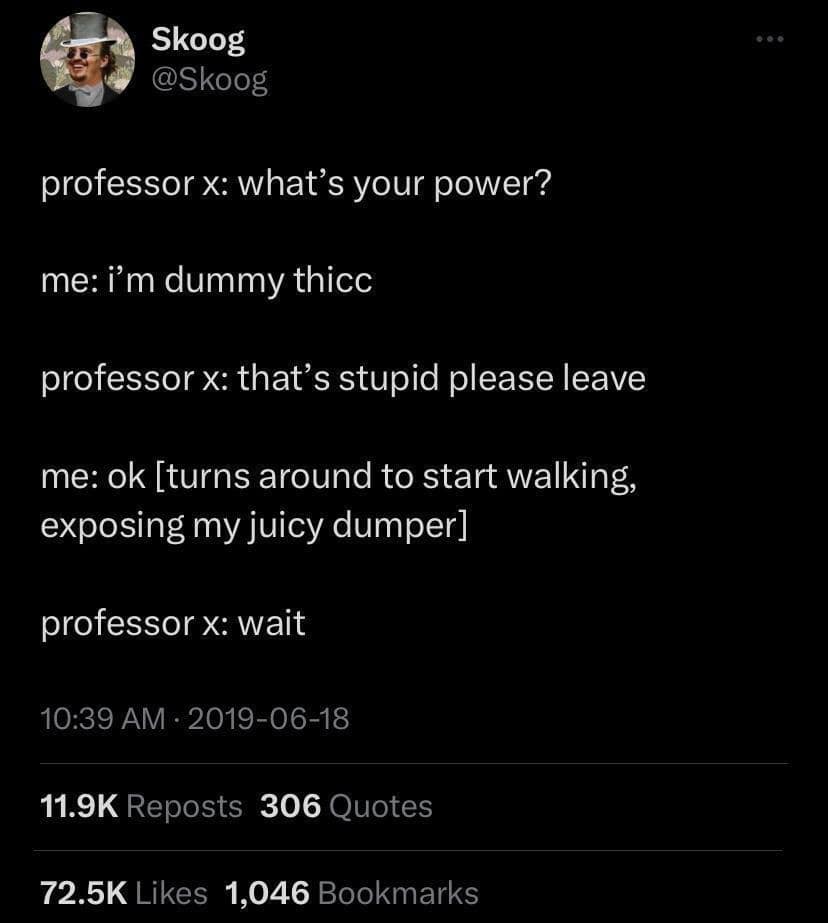
Task: Click the Bookmarks label
Action: [398, 893]
